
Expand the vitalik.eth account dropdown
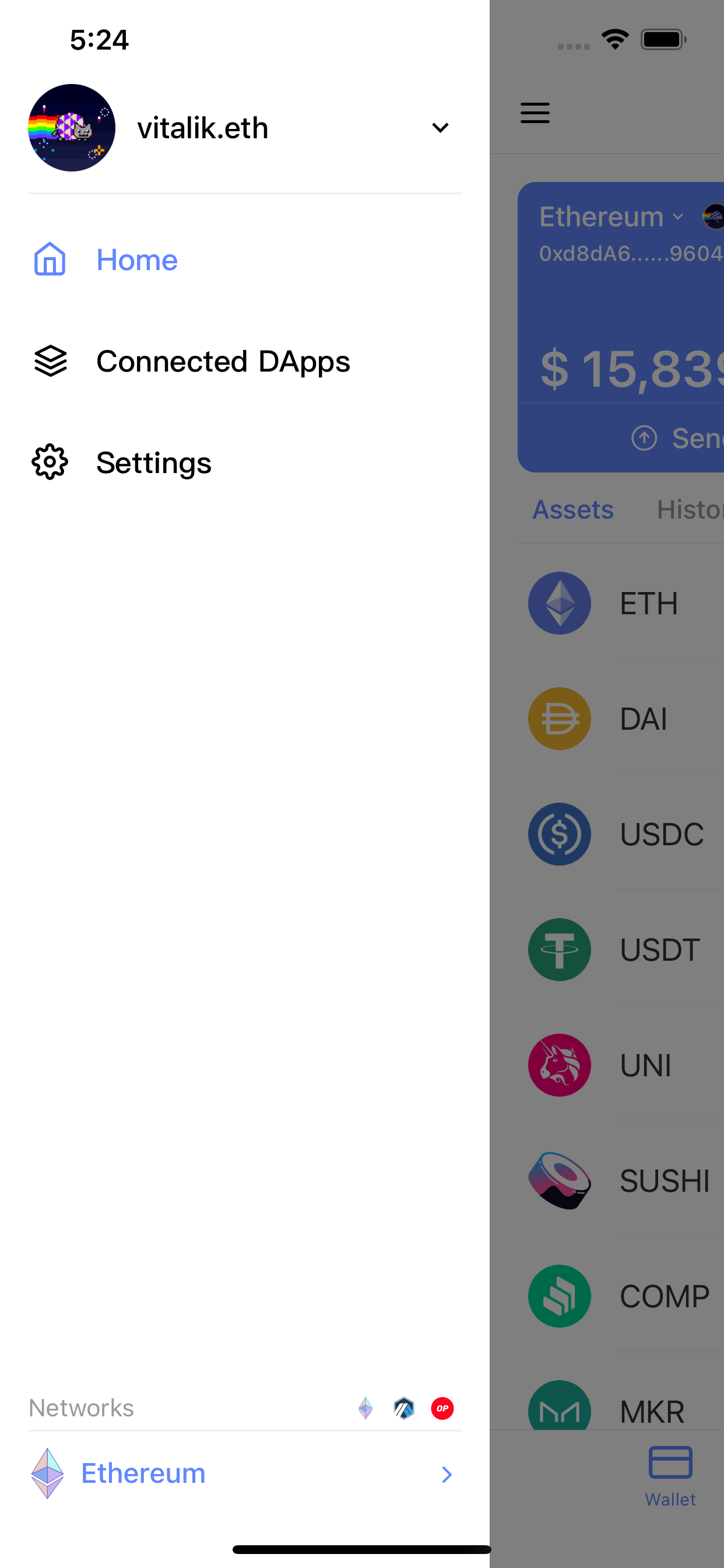click(x=440, y=128)
